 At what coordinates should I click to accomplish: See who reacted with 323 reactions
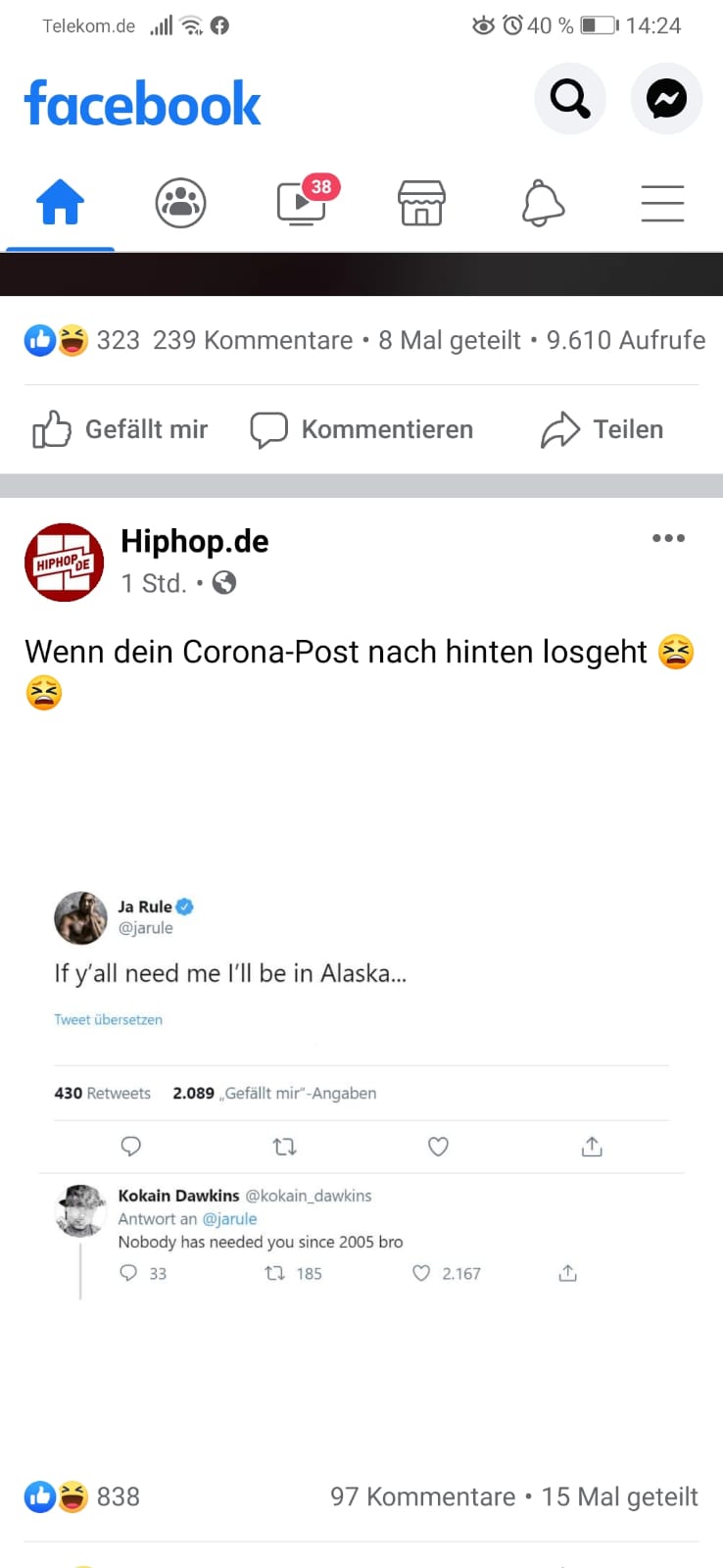point(83,340)
